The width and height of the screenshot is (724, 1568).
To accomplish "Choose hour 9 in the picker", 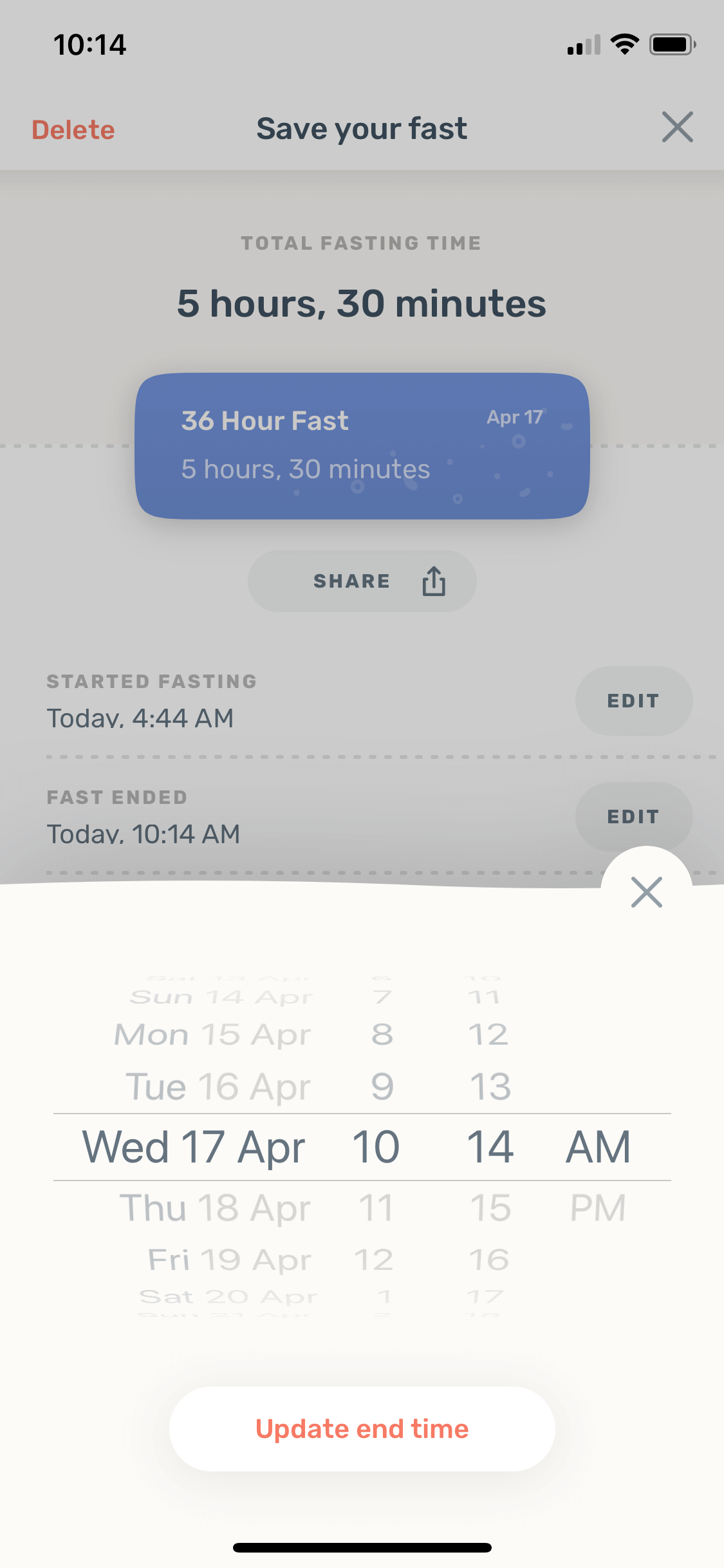I will click(382, 1087).
